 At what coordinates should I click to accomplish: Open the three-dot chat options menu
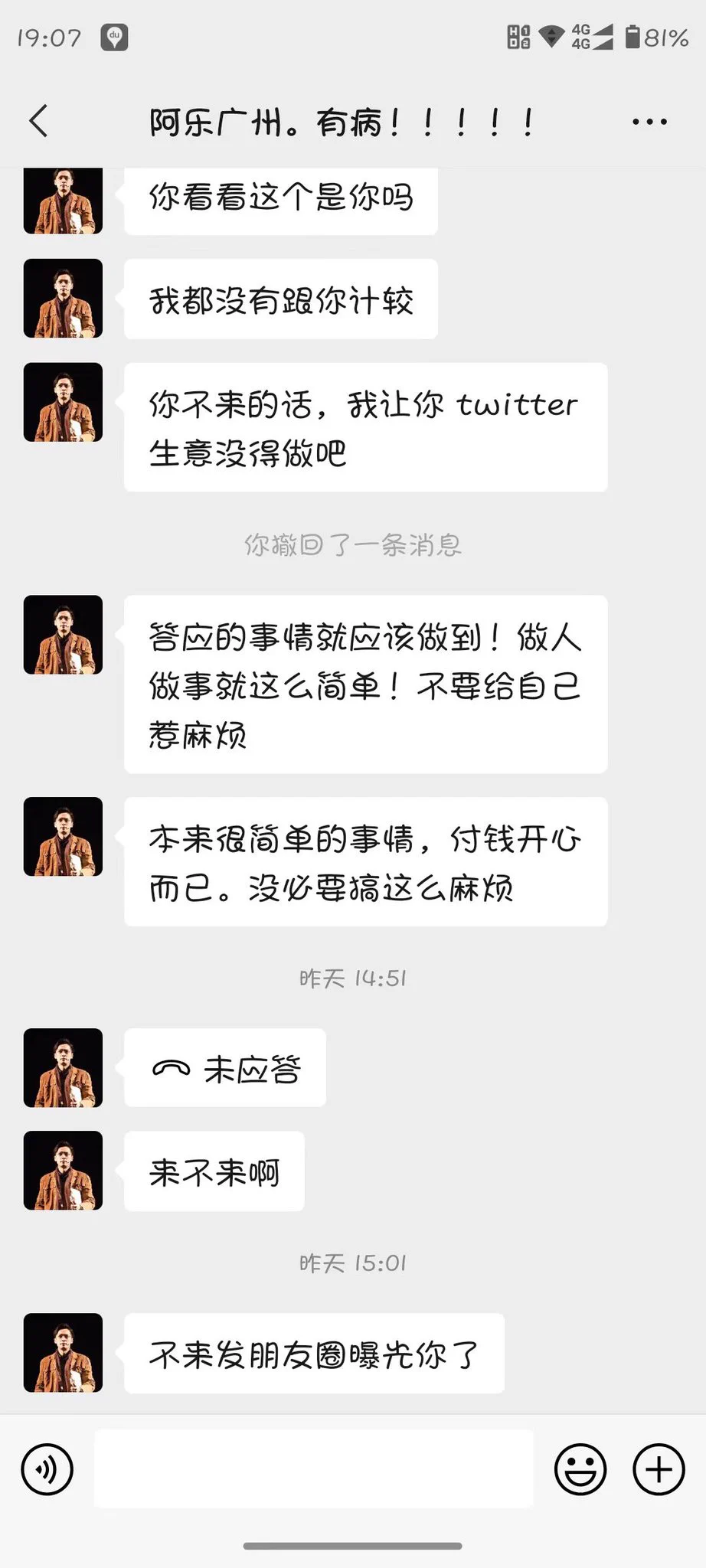649,122
